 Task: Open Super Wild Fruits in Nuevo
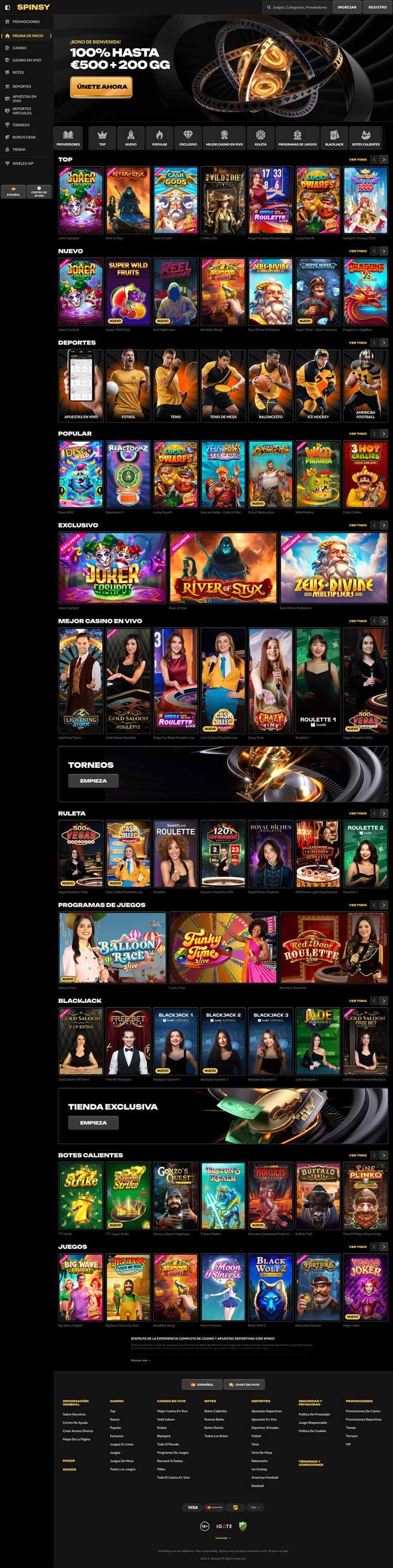(x=128, y=292)
